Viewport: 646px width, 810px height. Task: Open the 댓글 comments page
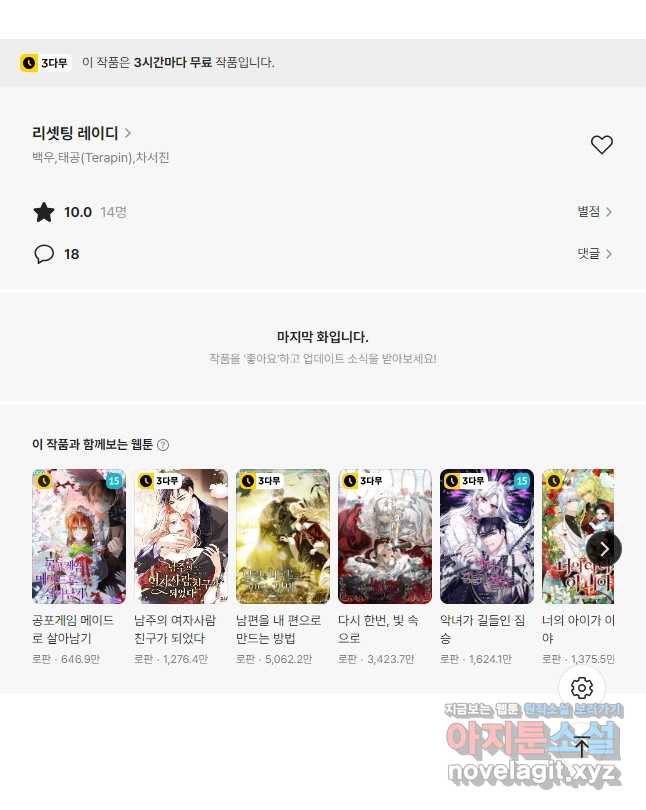point(594,254)
